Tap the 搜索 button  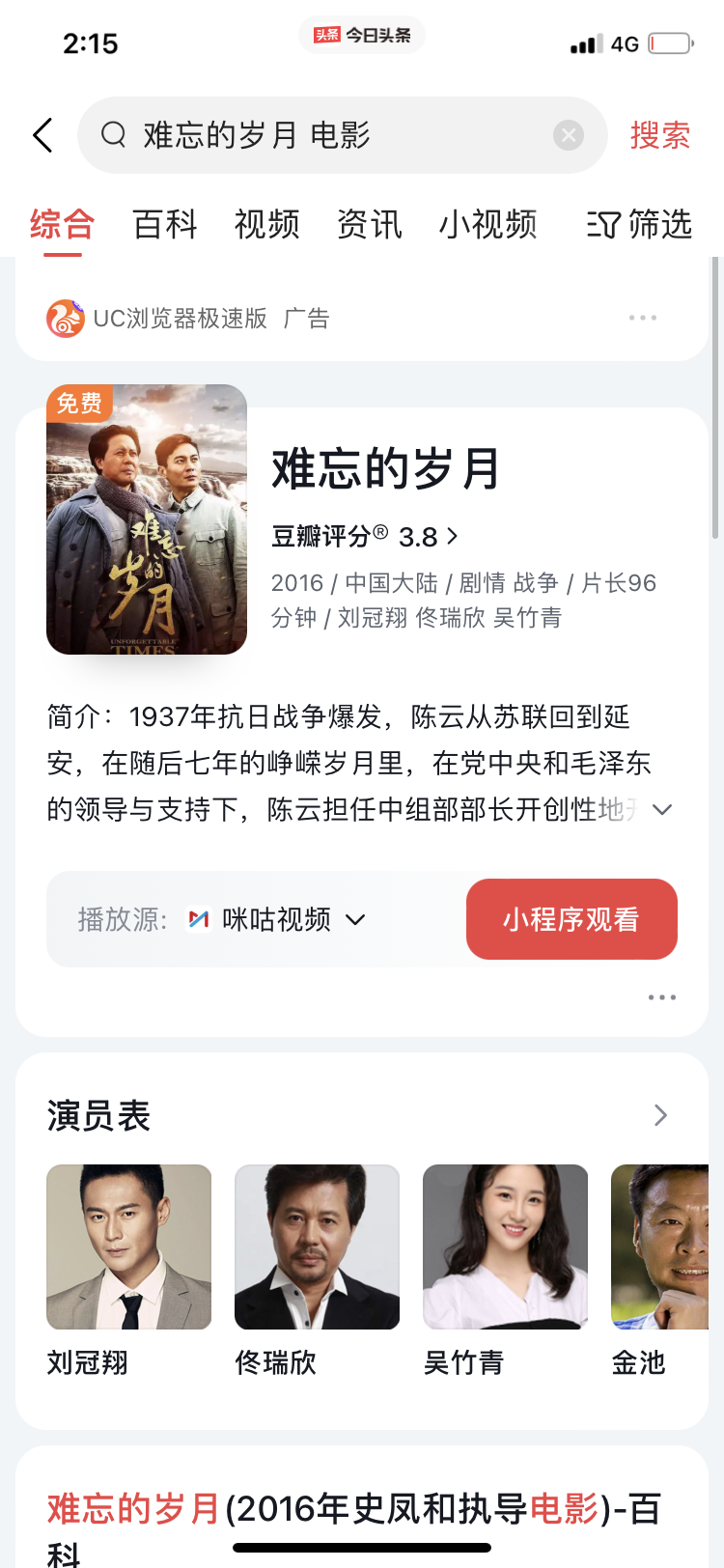661,135
